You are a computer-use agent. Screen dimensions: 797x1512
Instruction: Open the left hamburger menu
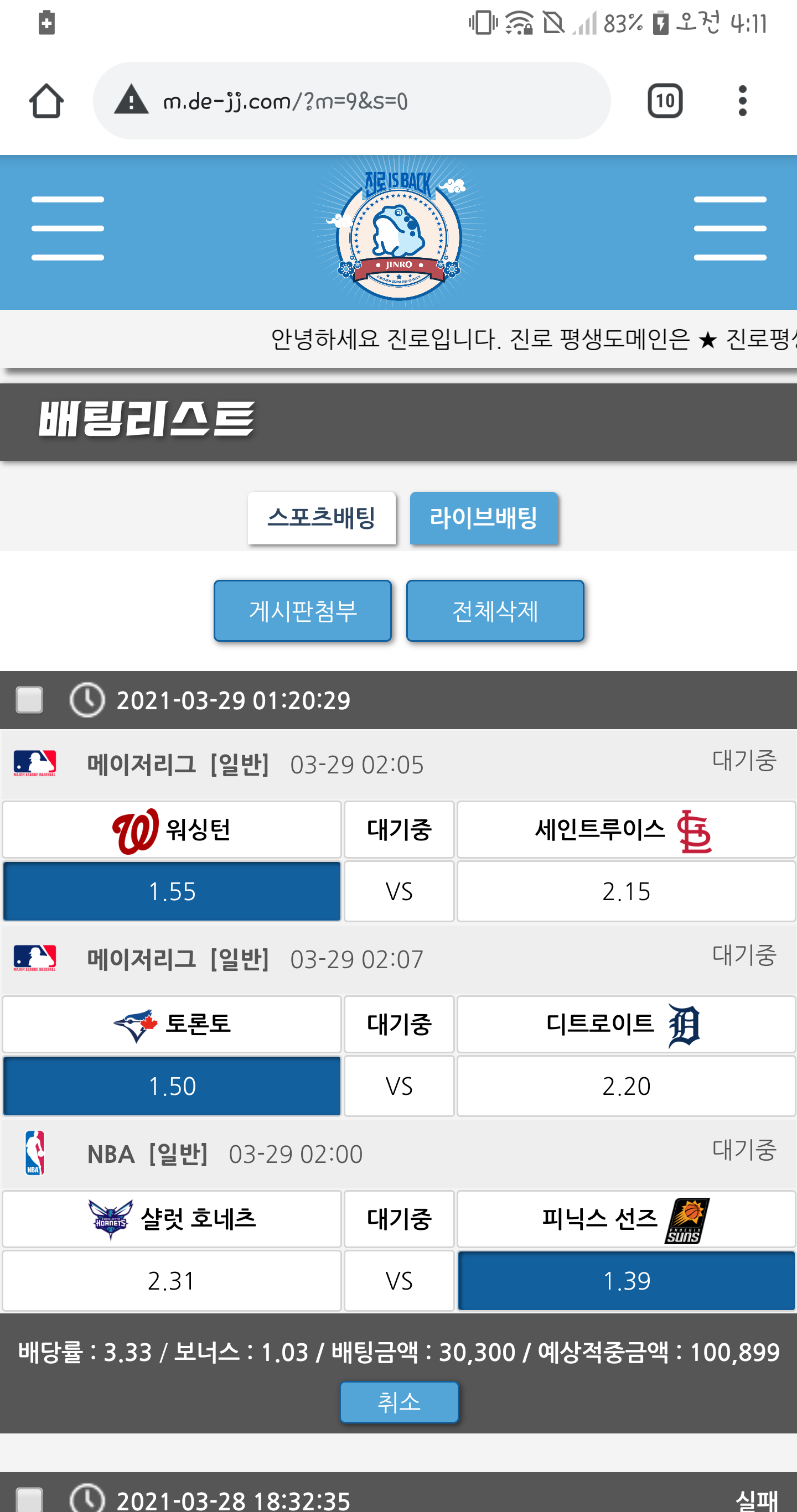[68, 228]
